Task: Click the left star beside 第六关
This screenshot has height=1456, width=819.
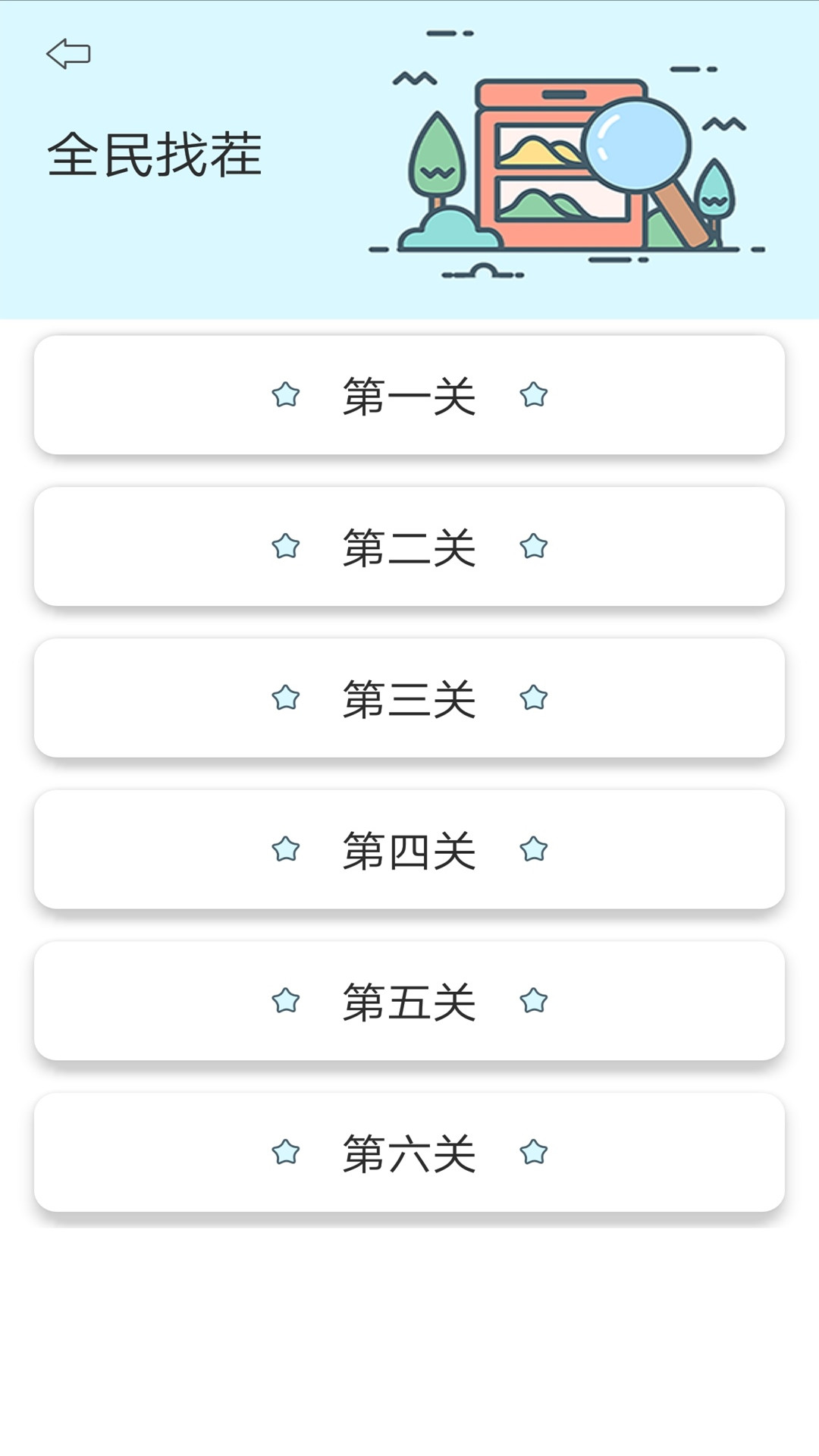Action: pyautogui.click(x=286, y=1153)
